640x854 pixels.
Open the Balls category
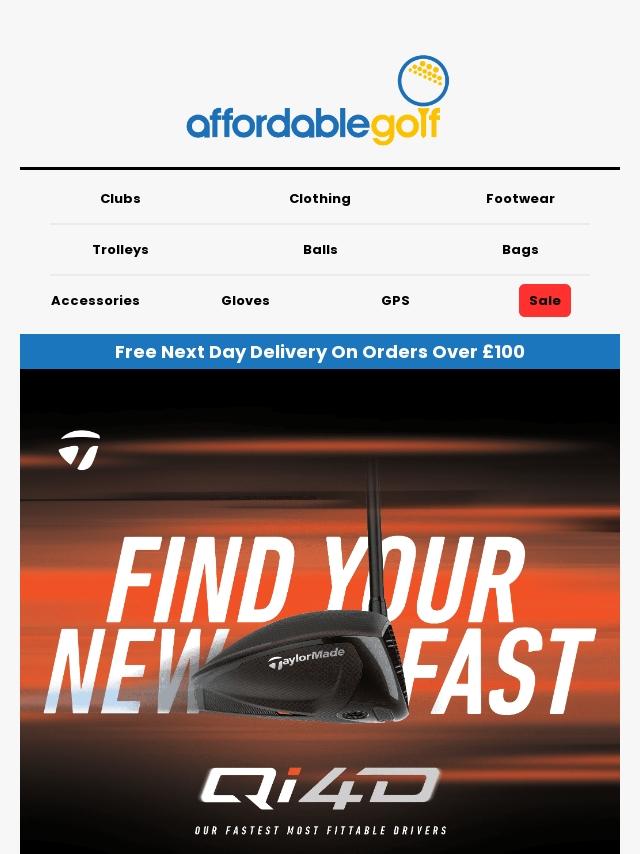(320, 250)
